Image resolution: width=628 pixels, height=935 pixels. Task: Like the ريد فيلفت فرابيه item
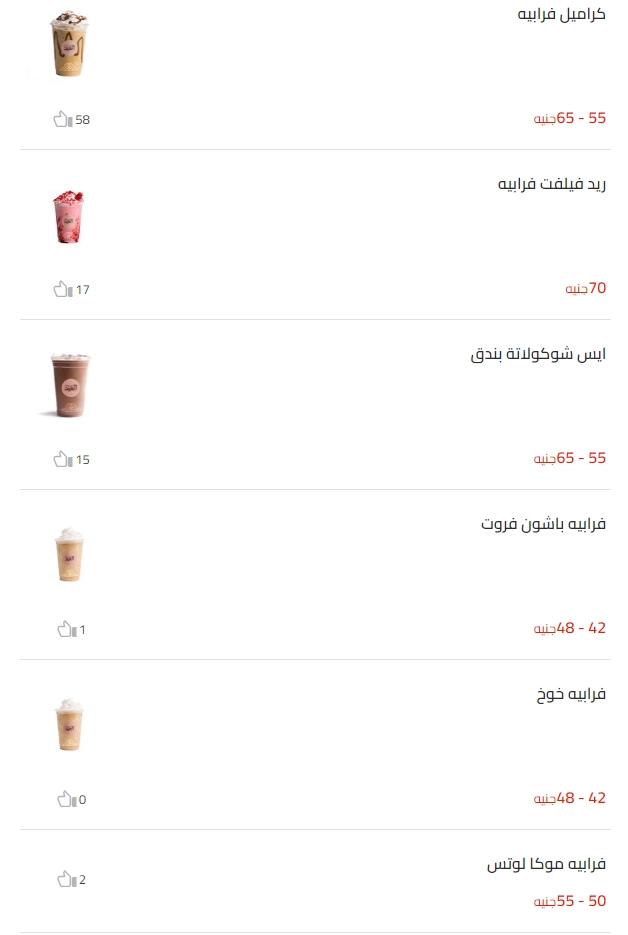(63, 289)
